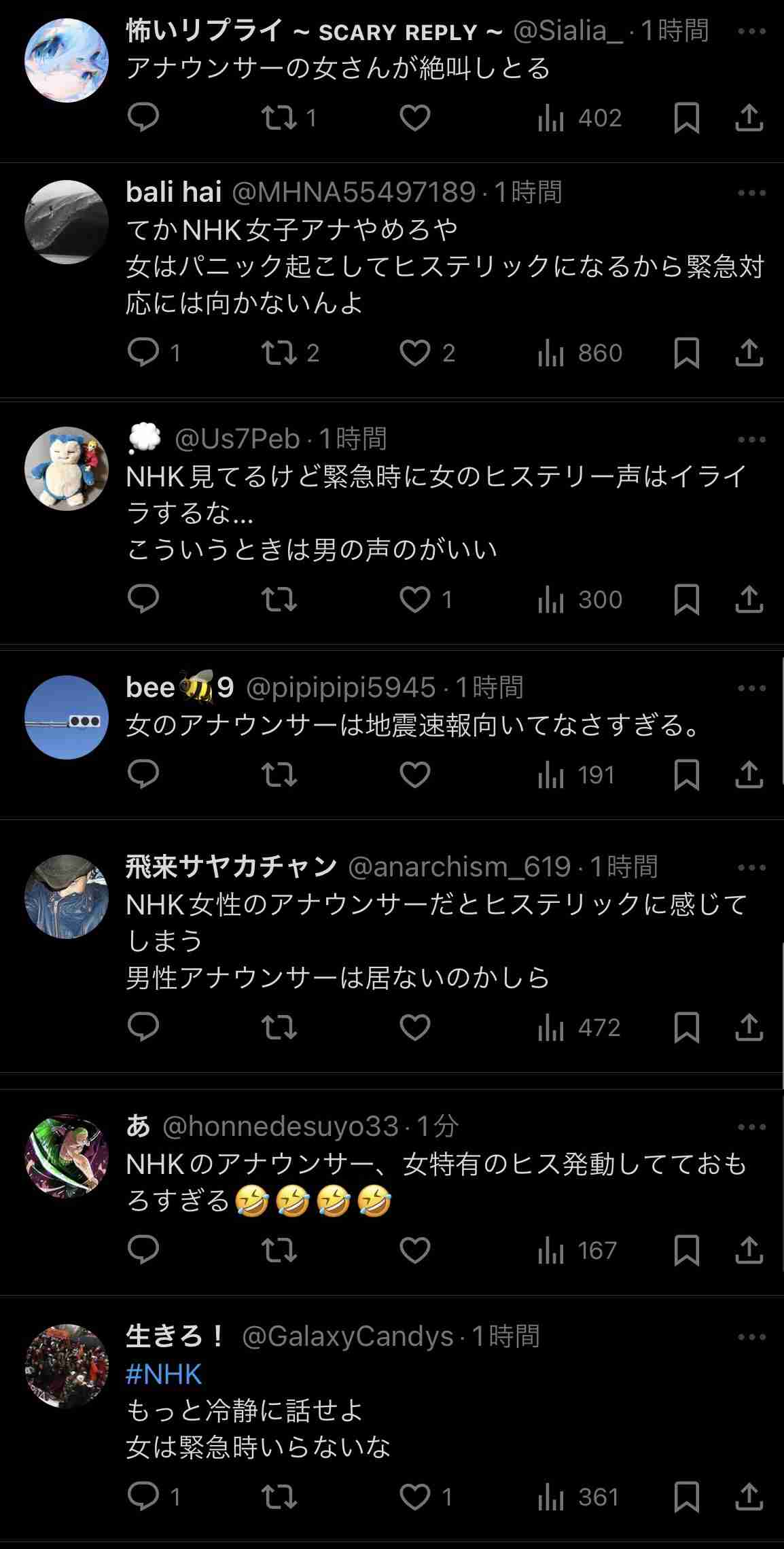784x1549 pixels.
Task: Share the reply by @GalaxyCandys
Action: [x=749, y=1497]
